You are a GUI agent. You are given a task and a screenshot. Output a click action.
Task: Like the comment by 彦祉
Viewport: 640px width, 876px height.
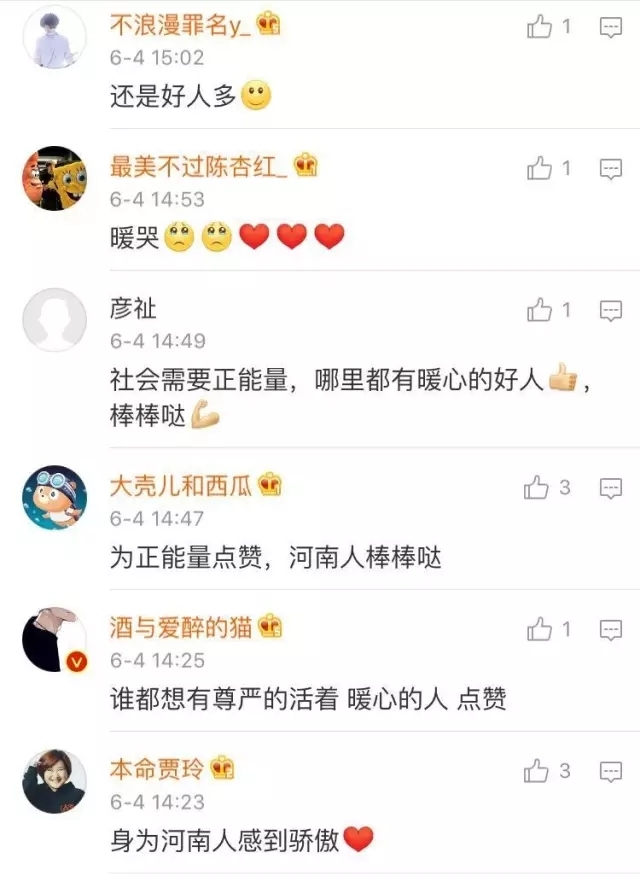(540, 311)
